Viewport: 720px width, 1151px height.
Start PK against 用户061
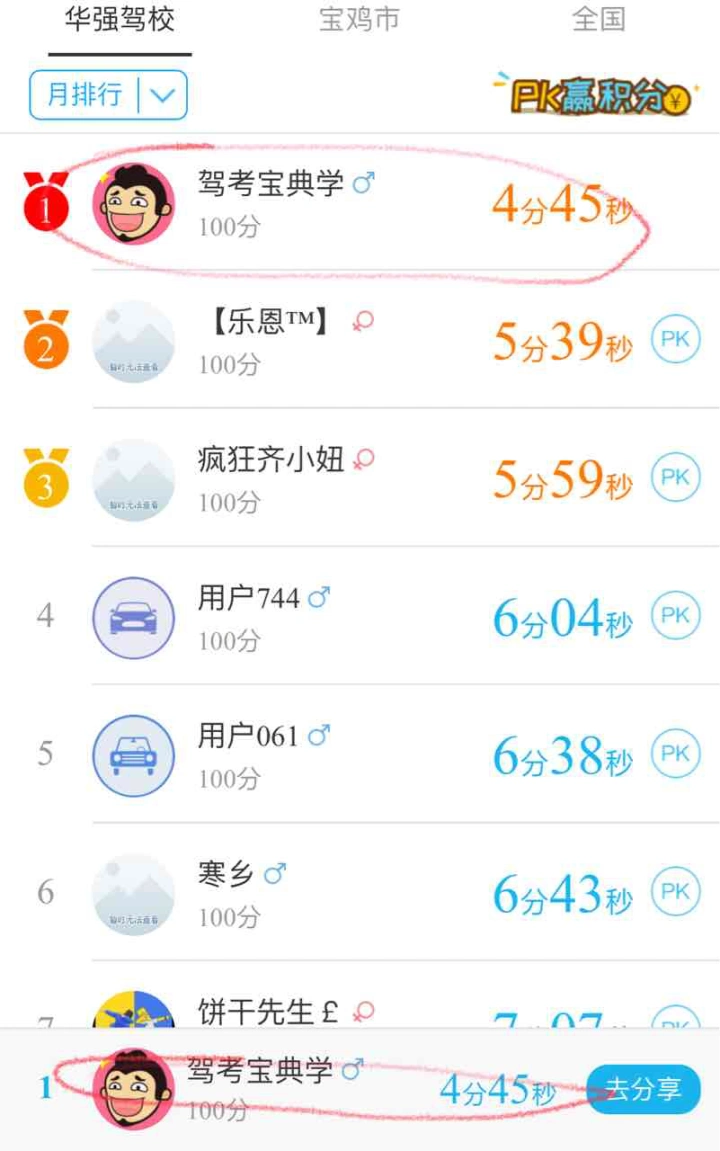pos(675,754)
